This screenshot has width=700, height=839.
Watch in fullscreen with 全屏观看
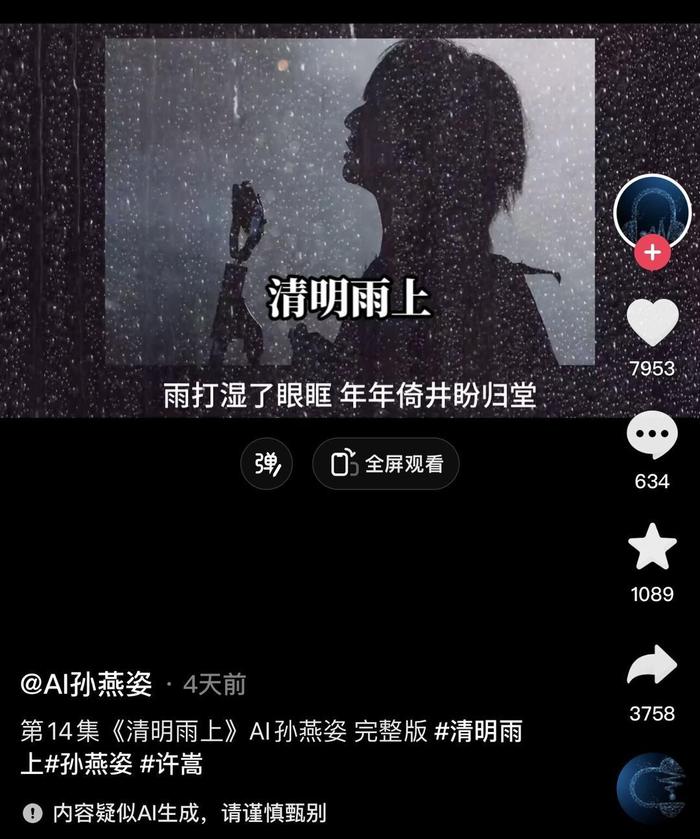[386, 464]
